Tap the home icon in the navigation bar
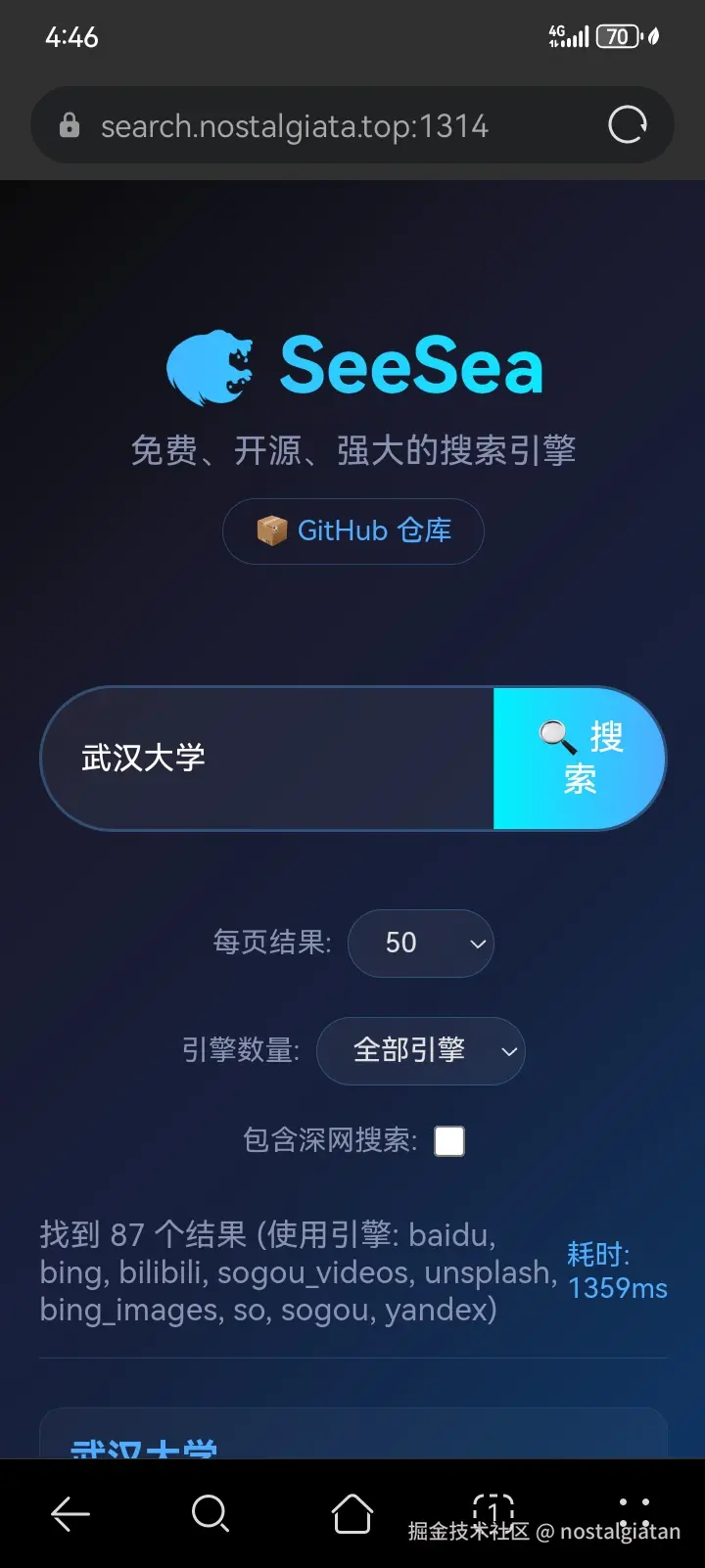Viewport: 705px width, 1568px height. click(x=352, y=1514)
